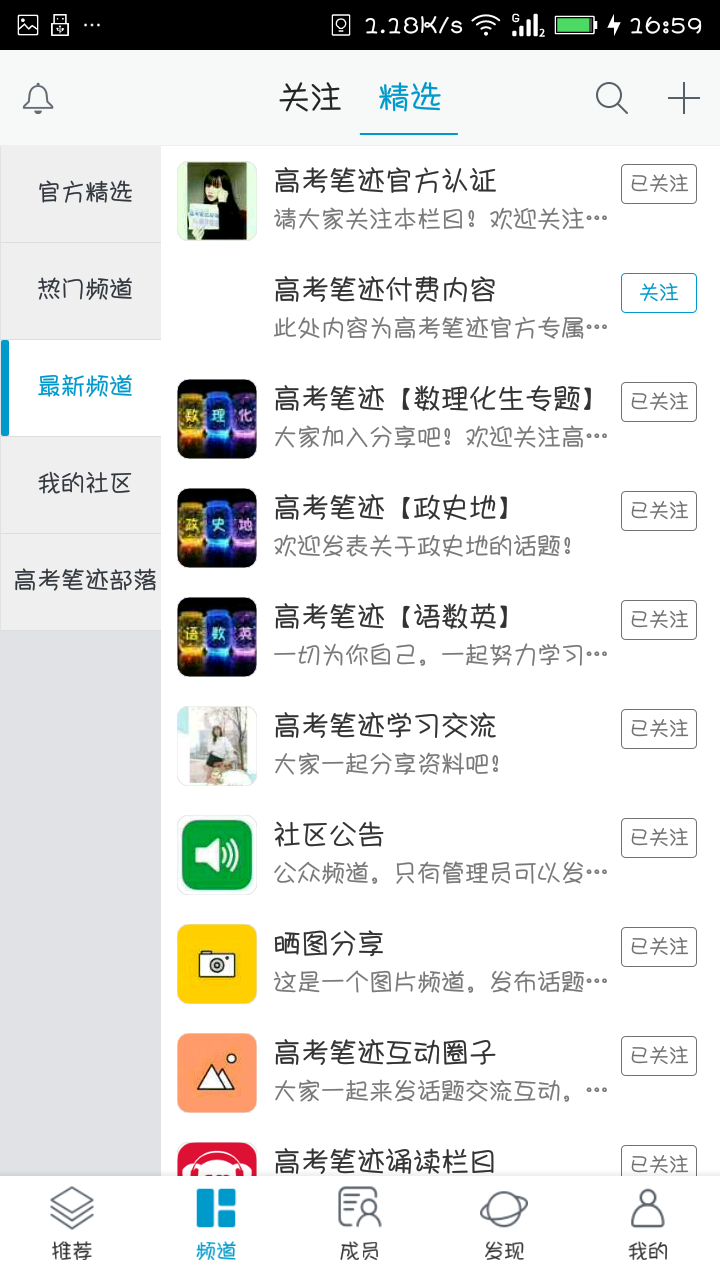Open the 发现 bottom tab

tap(504, 1224)
